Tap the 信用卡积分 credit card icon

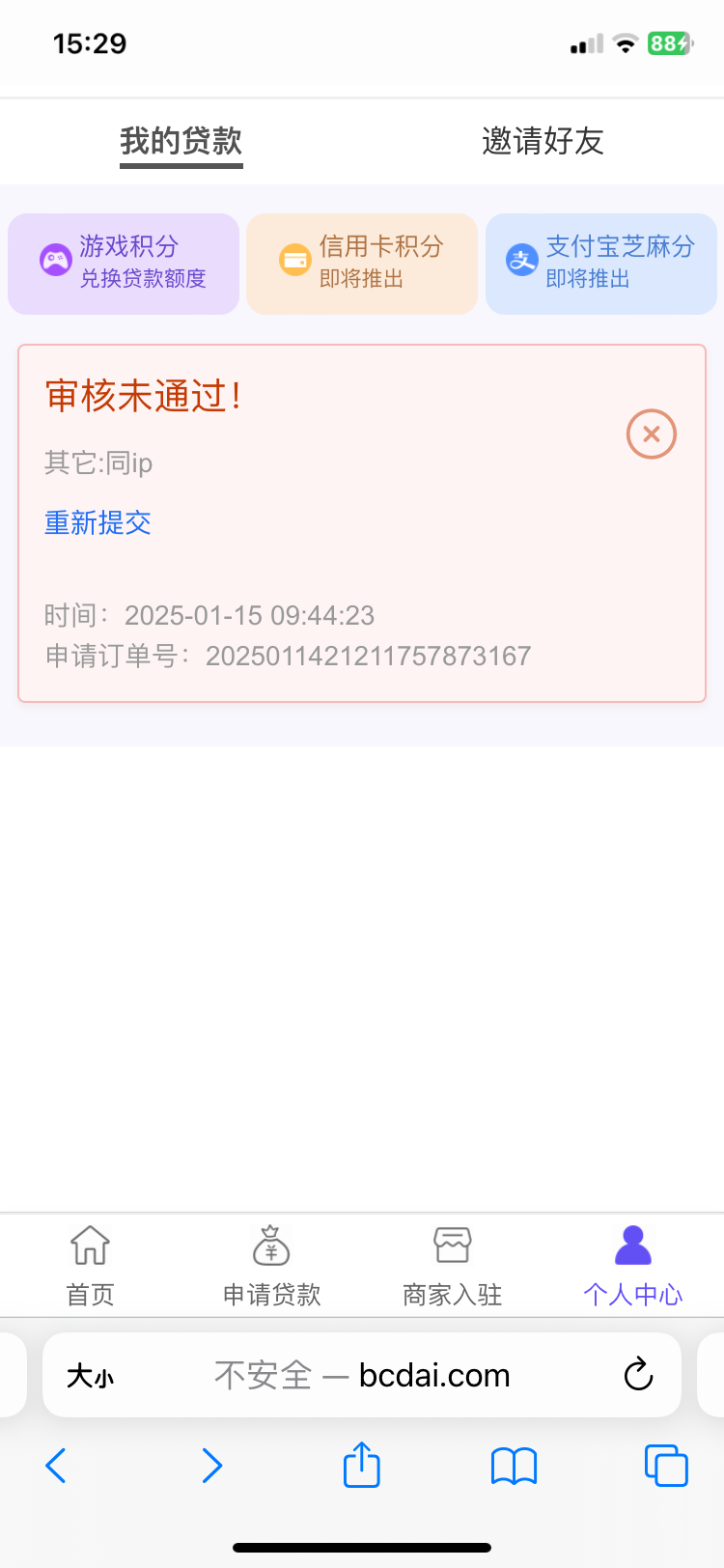click(293, 262)
